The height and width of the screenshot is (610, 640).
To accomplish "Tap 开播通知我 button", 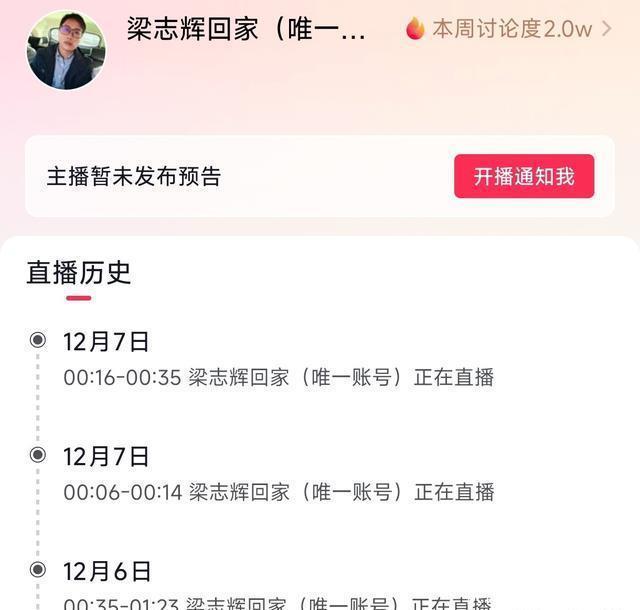I will pyautogui.click(x=524, y=177).
